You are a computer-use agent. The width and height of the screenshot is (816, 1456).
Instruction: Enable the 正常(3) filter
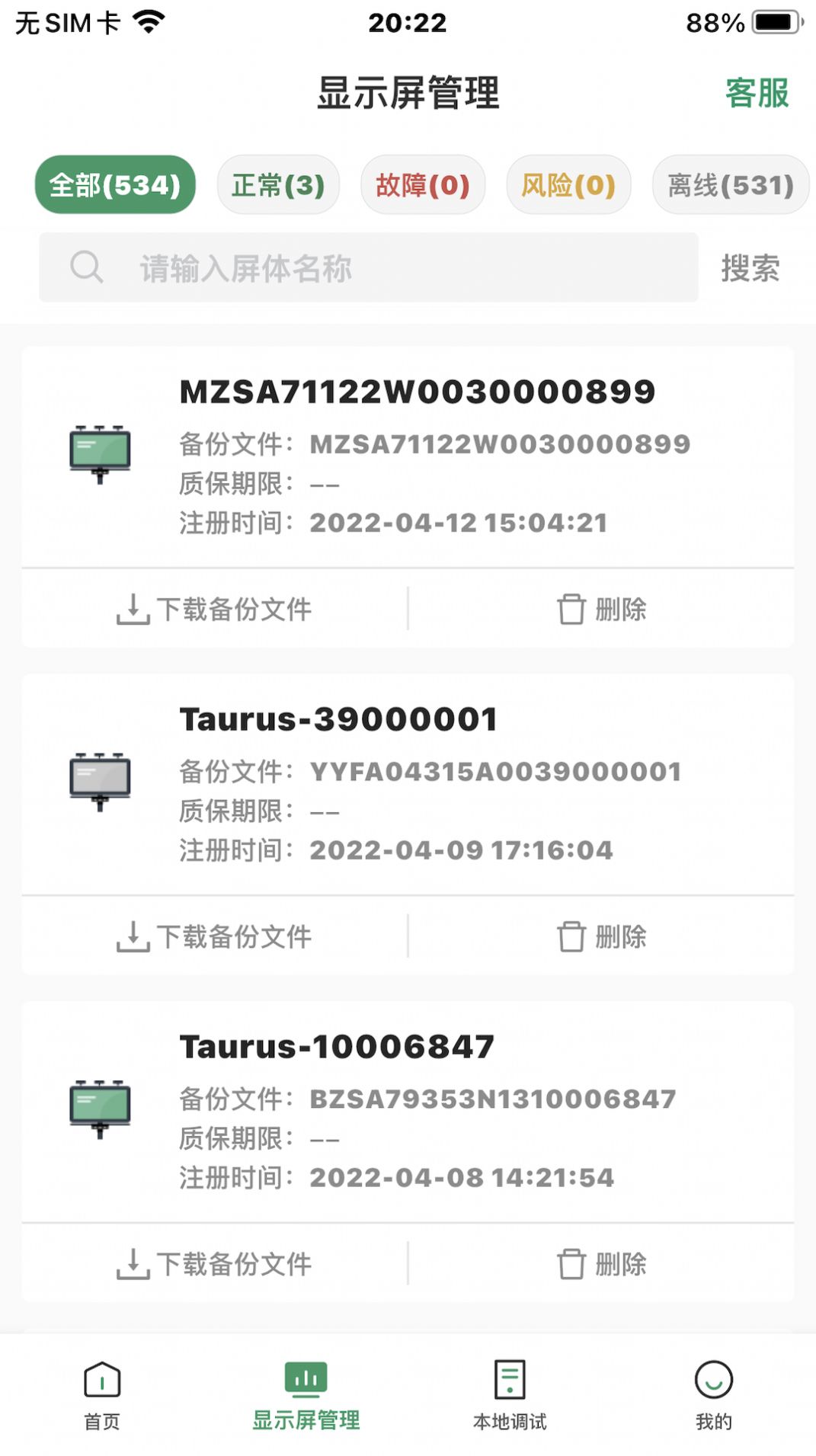(279, 184)
